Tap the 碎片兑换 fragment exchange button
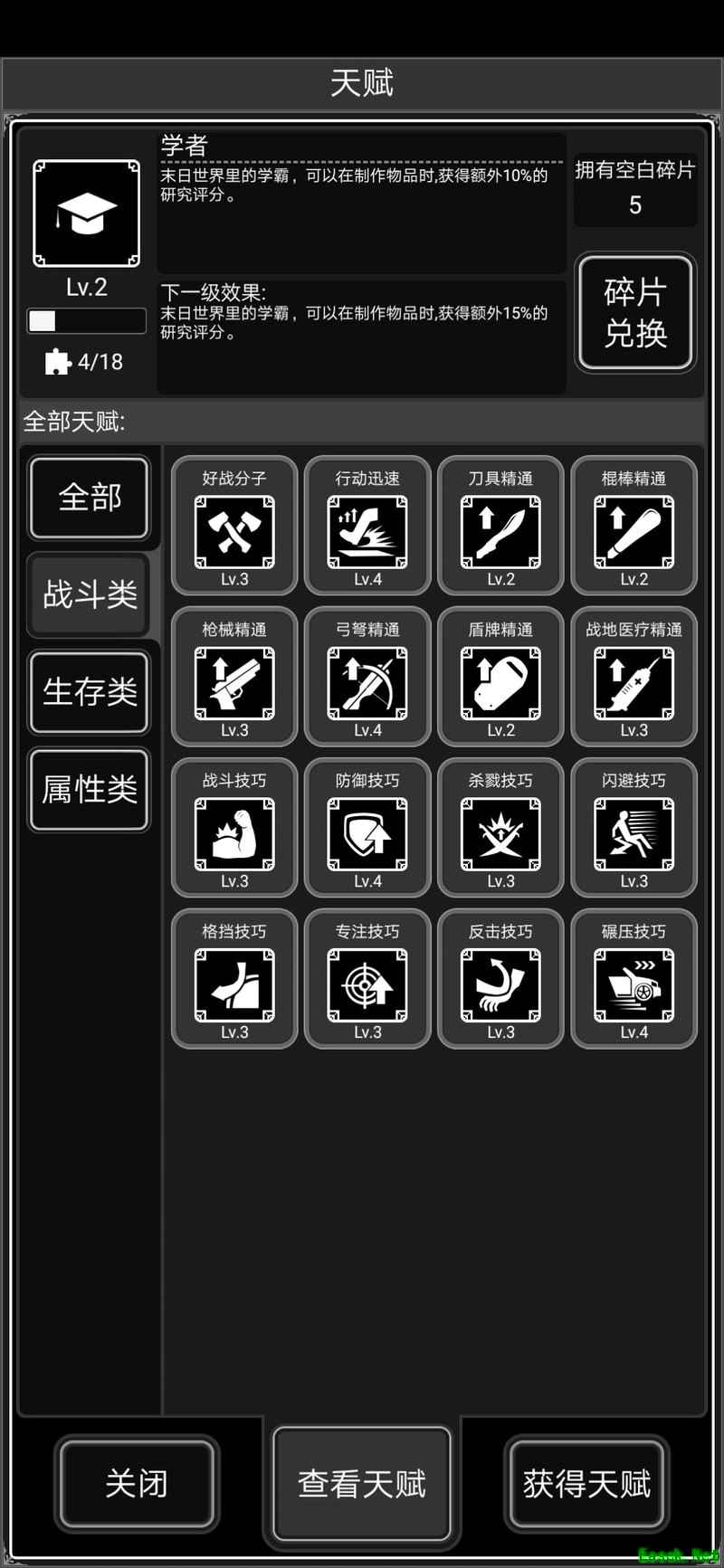The image size is (724, 1568). (x=635, y=312)
